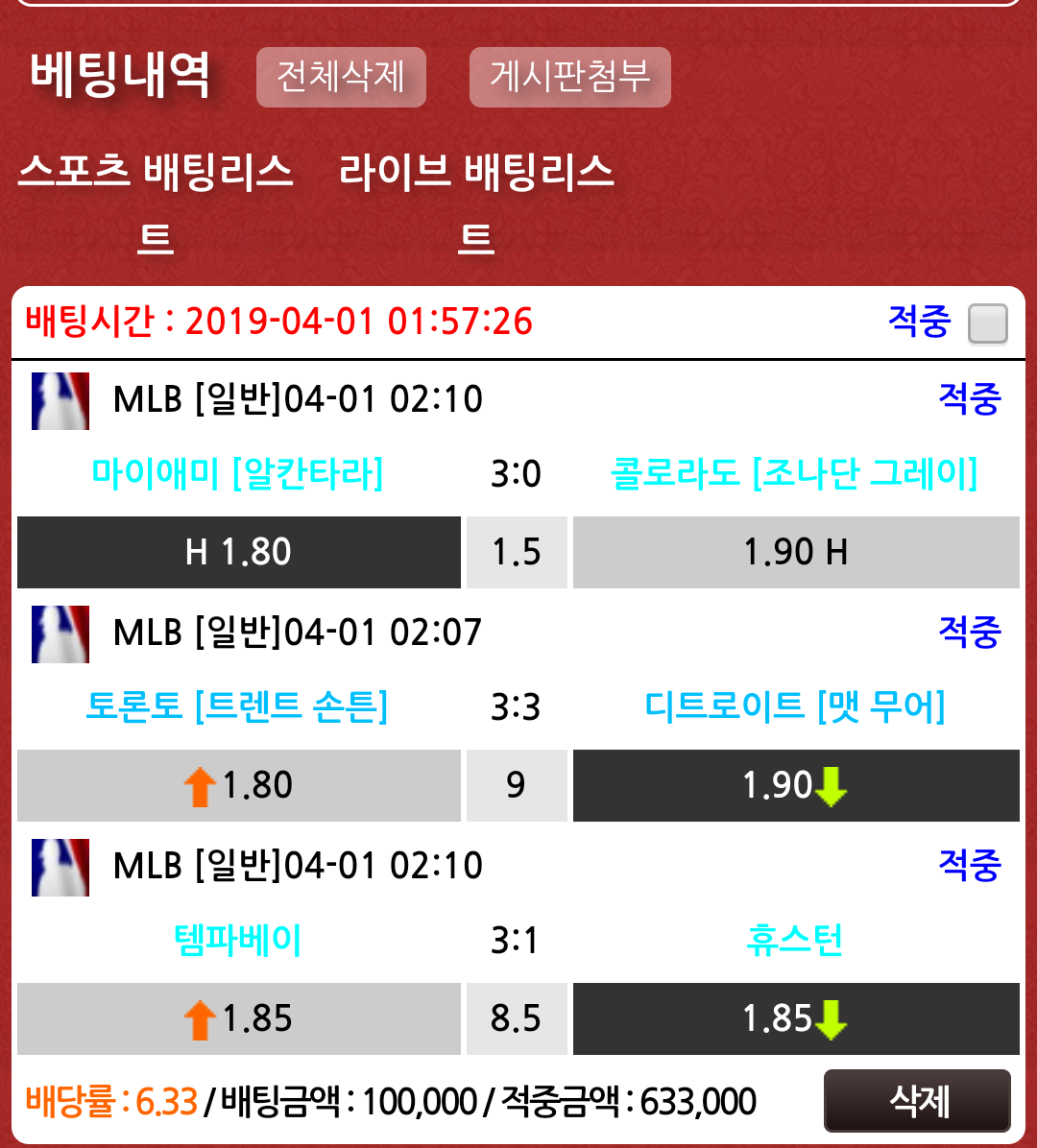Tap the 전체삭제 (delete all) button
The image size is (1037, 1148).
point(341,77)
